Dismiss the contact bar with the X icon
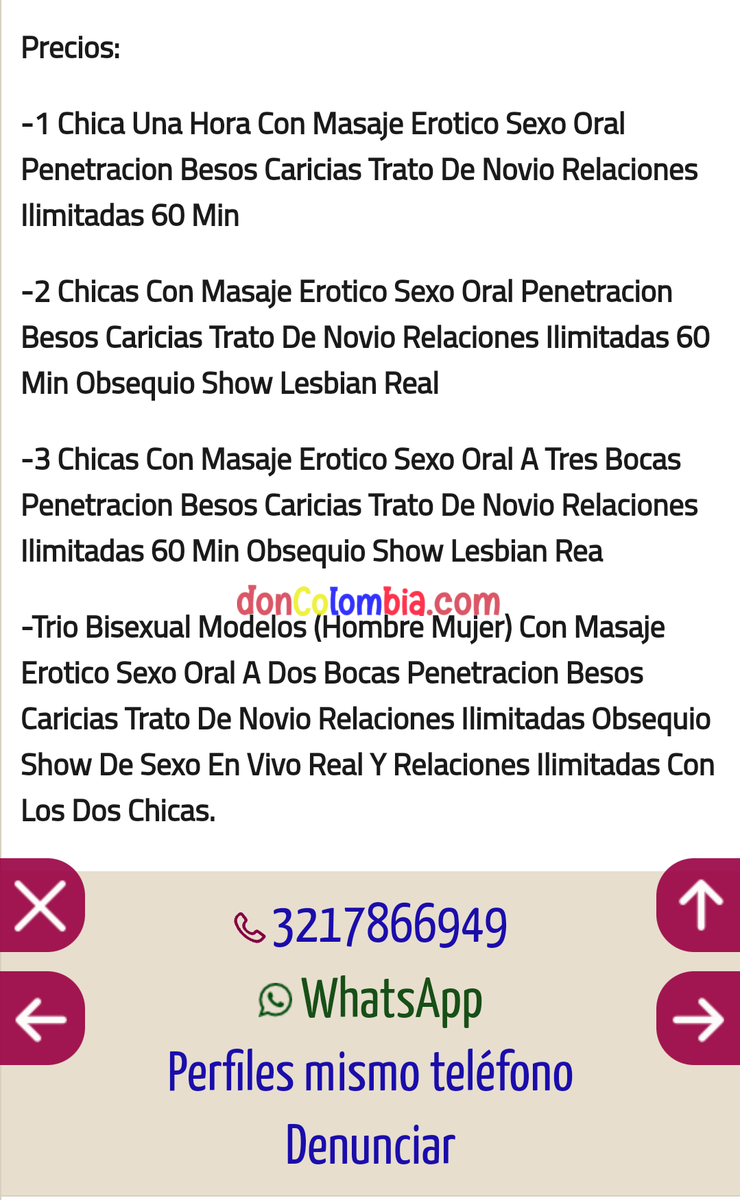 [x=42, y=904]
